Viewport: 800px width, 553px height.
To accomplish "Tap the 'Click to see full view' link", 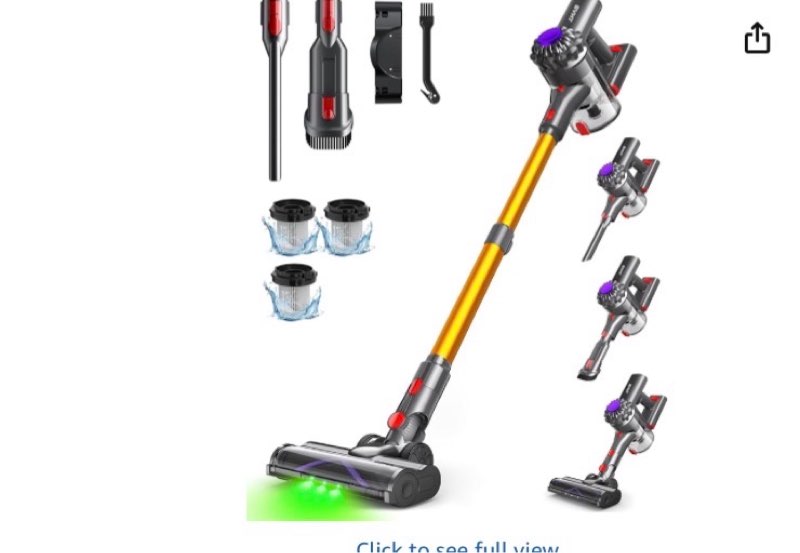I will tap(457, 547).
